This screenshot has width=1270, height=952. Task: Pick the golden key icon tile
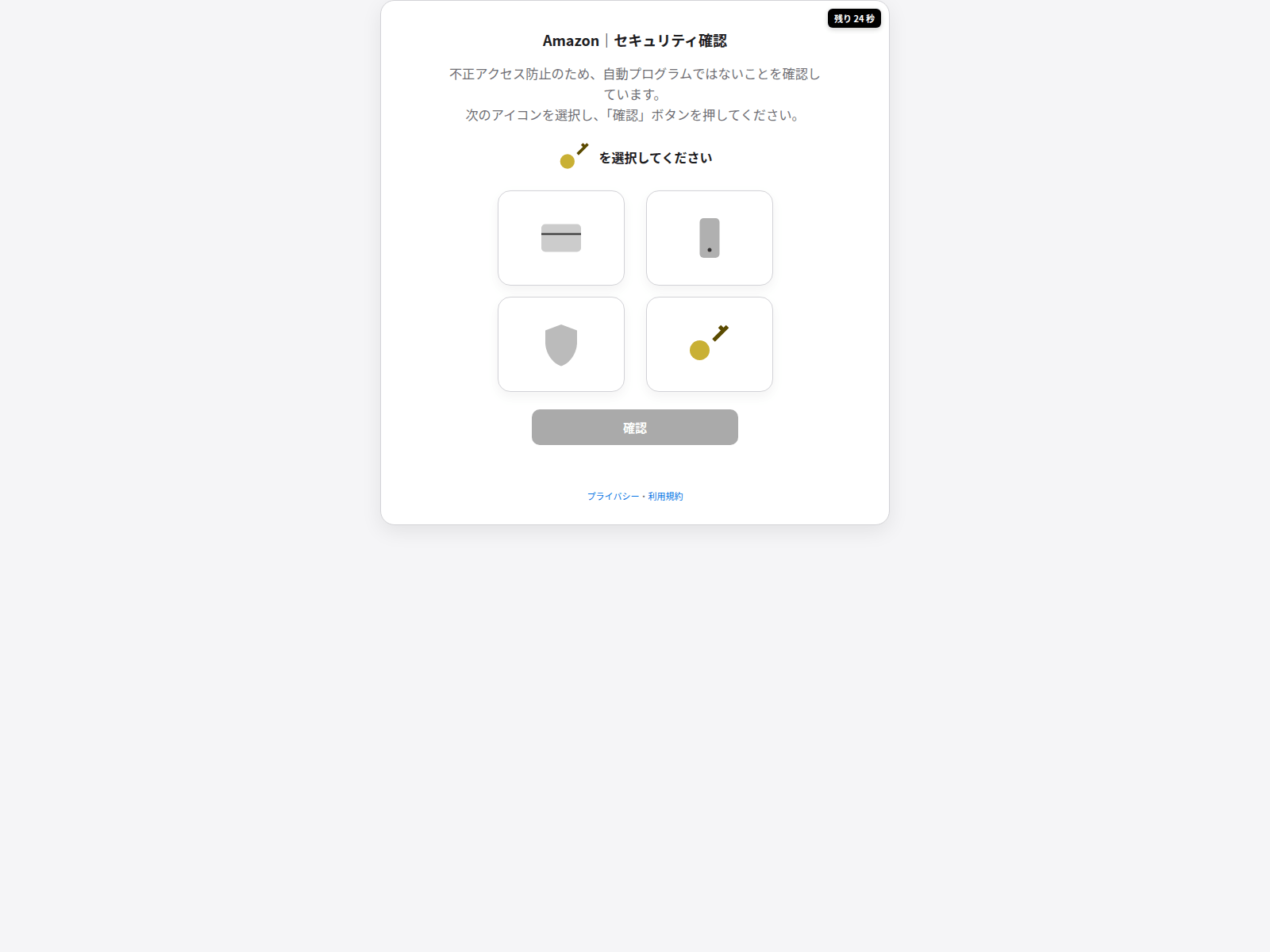(x=709, y=344)
